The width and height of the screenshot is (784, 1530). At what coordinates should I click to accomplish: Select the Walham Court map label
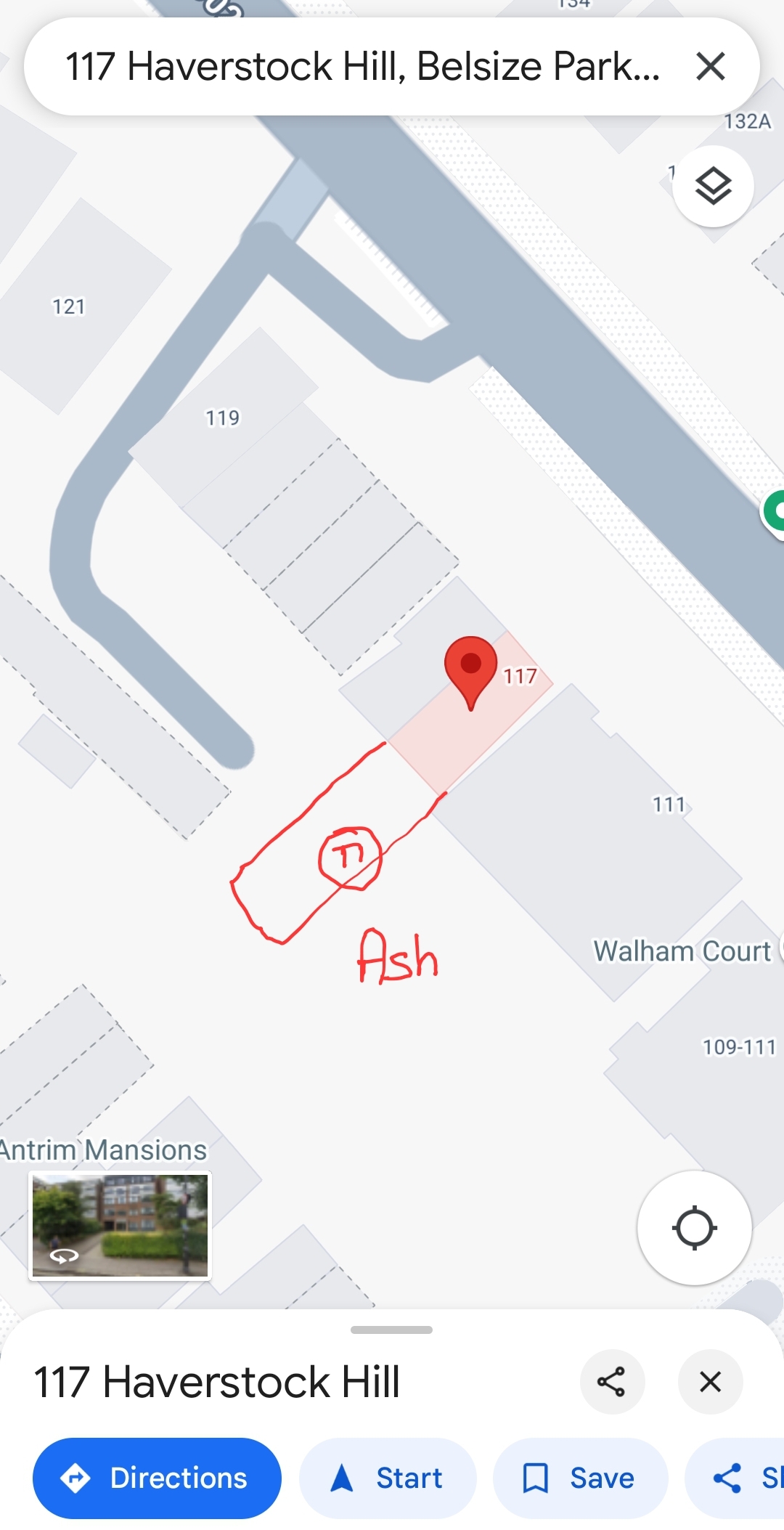pyautogui.click(x=682, y=951)
